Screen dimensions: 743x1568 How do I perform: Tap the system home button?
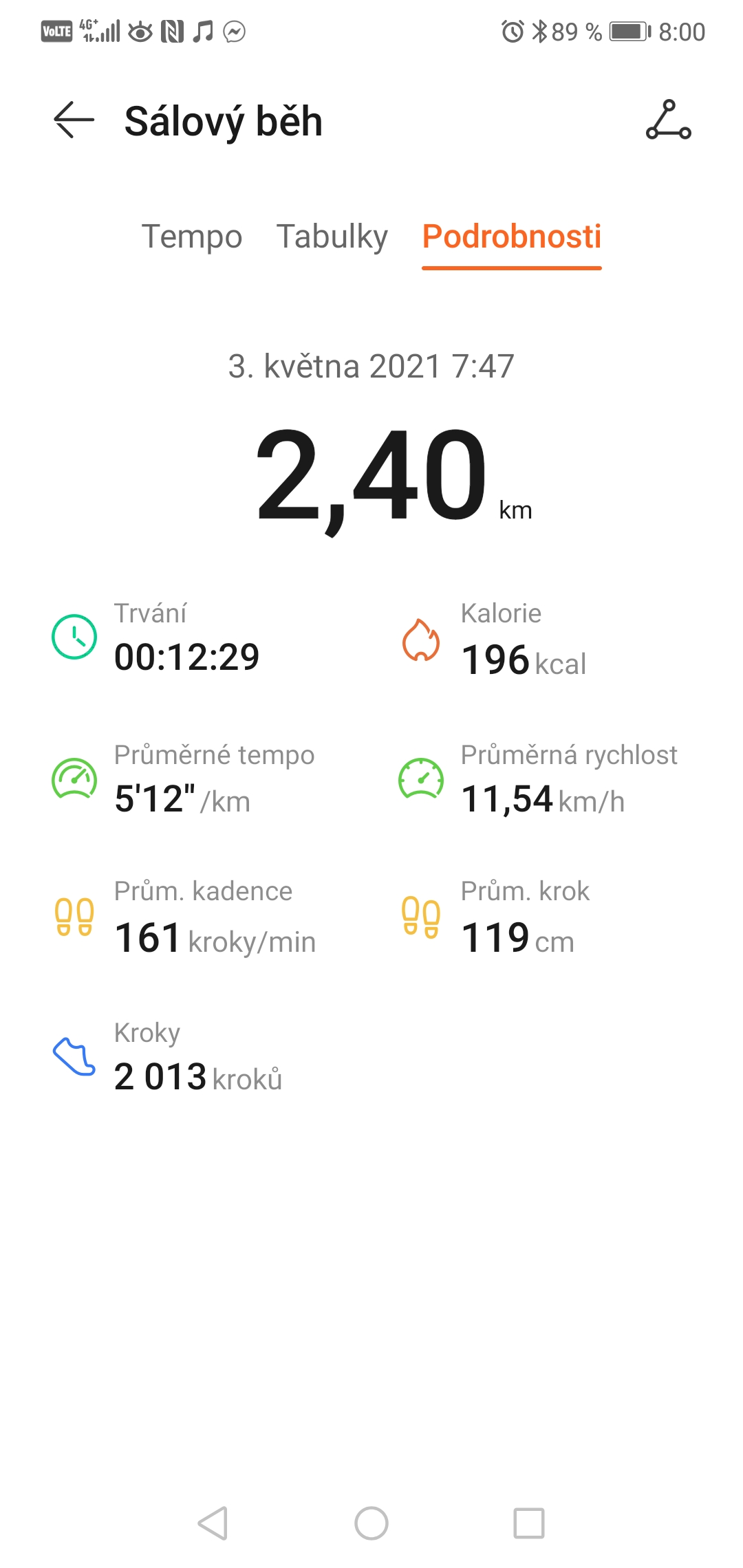371,1523
